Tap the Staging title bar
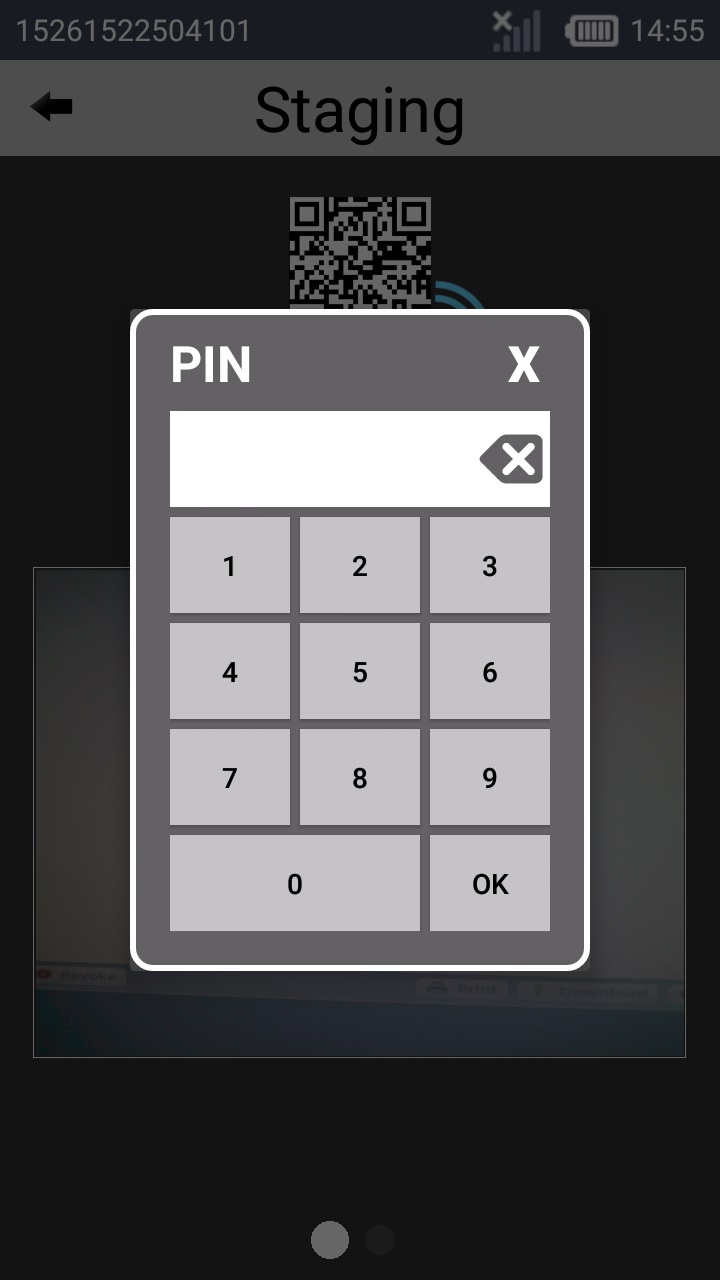Image resolution: width=720 pixels, height=1280 pixels. 360,108
